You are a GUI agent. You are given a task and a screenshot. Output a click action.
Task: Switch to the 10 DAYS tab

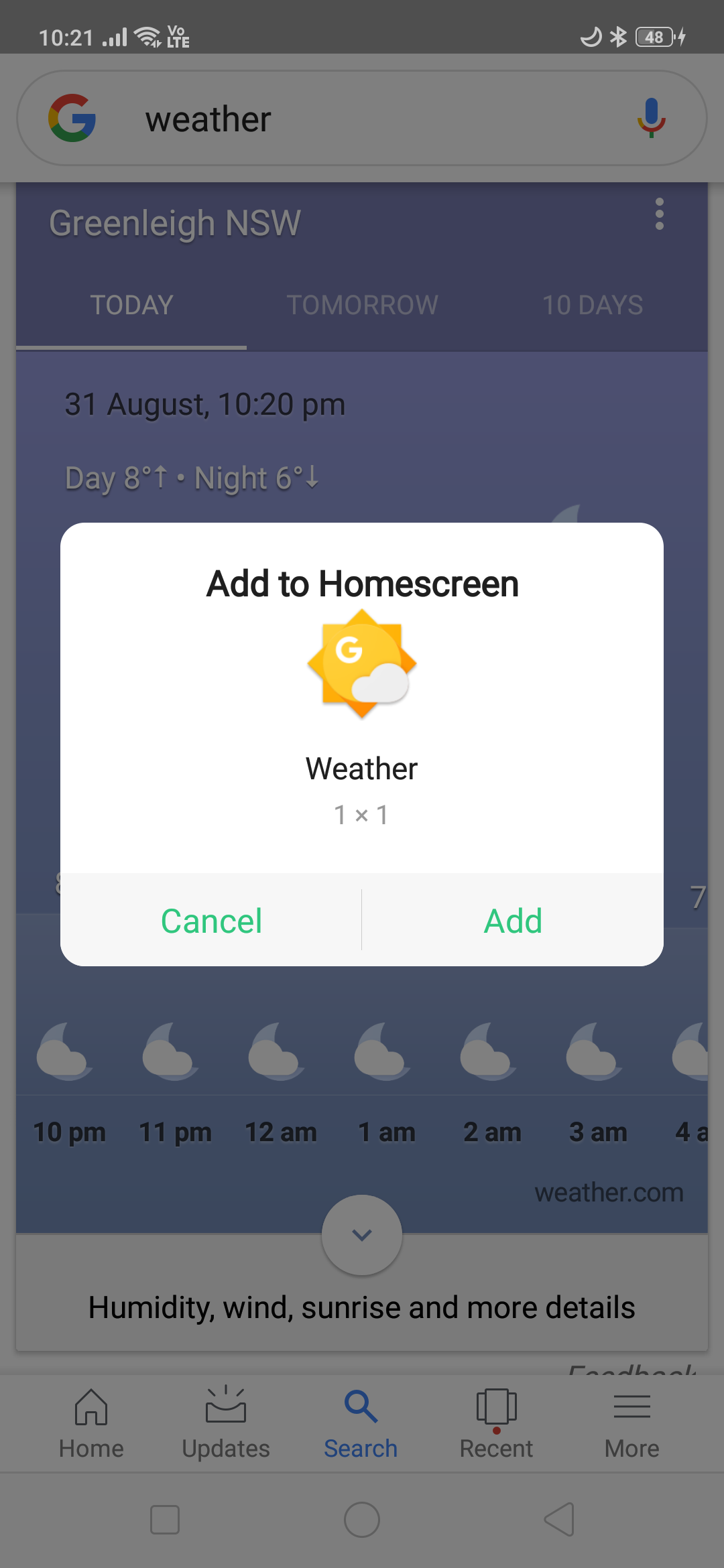click(593, 306)
